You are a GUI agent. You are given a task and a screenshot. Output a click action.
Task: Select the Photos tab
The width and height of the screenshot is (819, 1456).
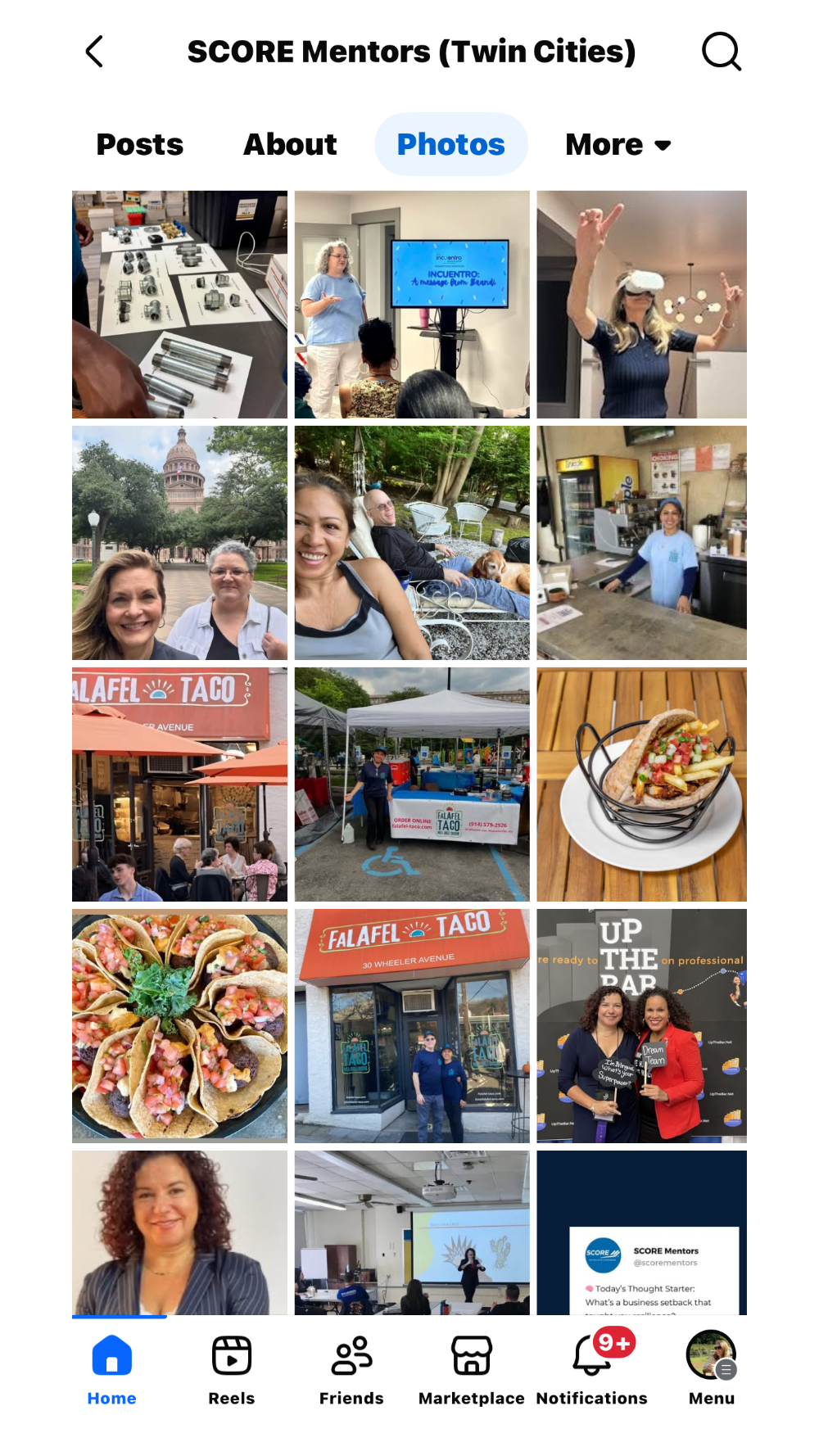[450, 145]
